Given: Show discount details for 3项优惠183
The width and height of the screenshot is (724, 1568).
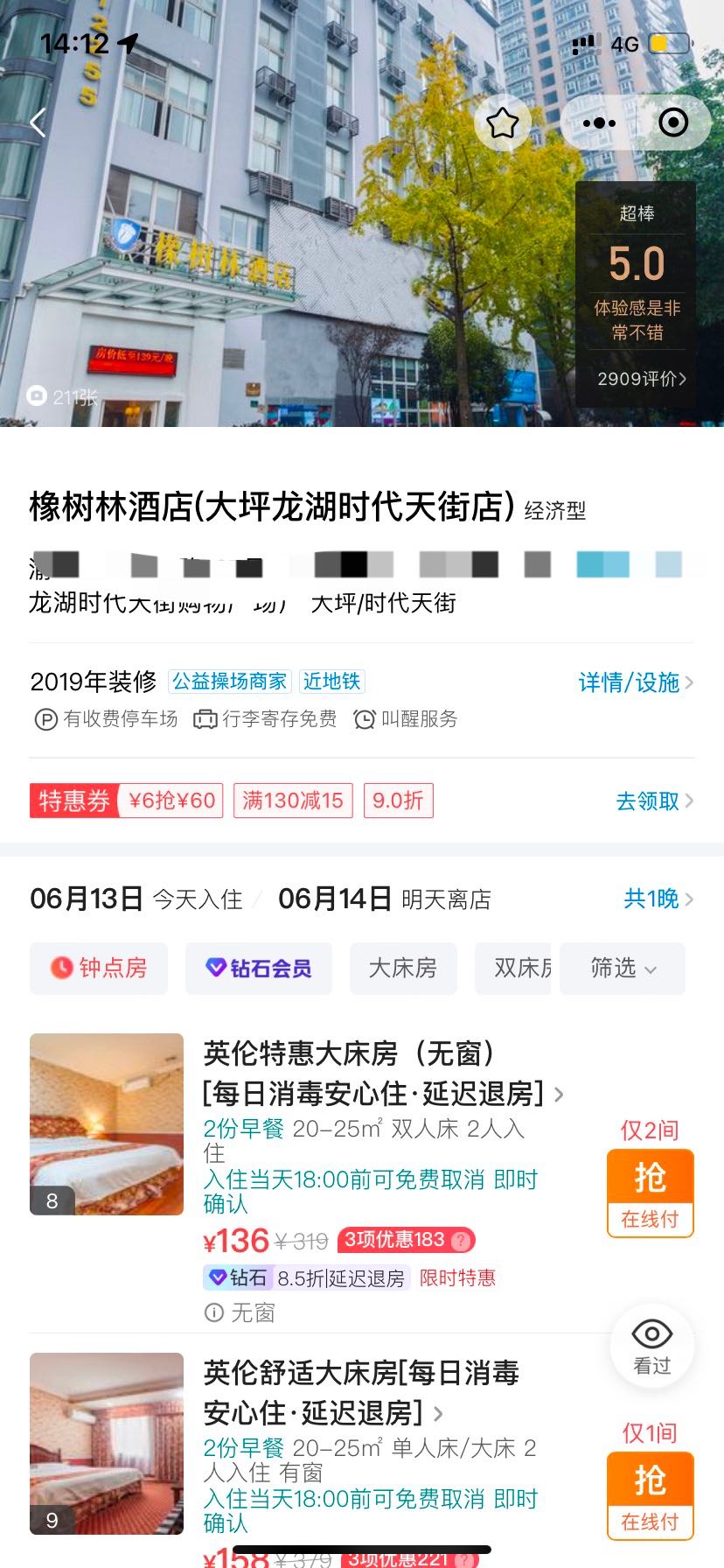Looking at the screenshot, I should [406, 1240].
